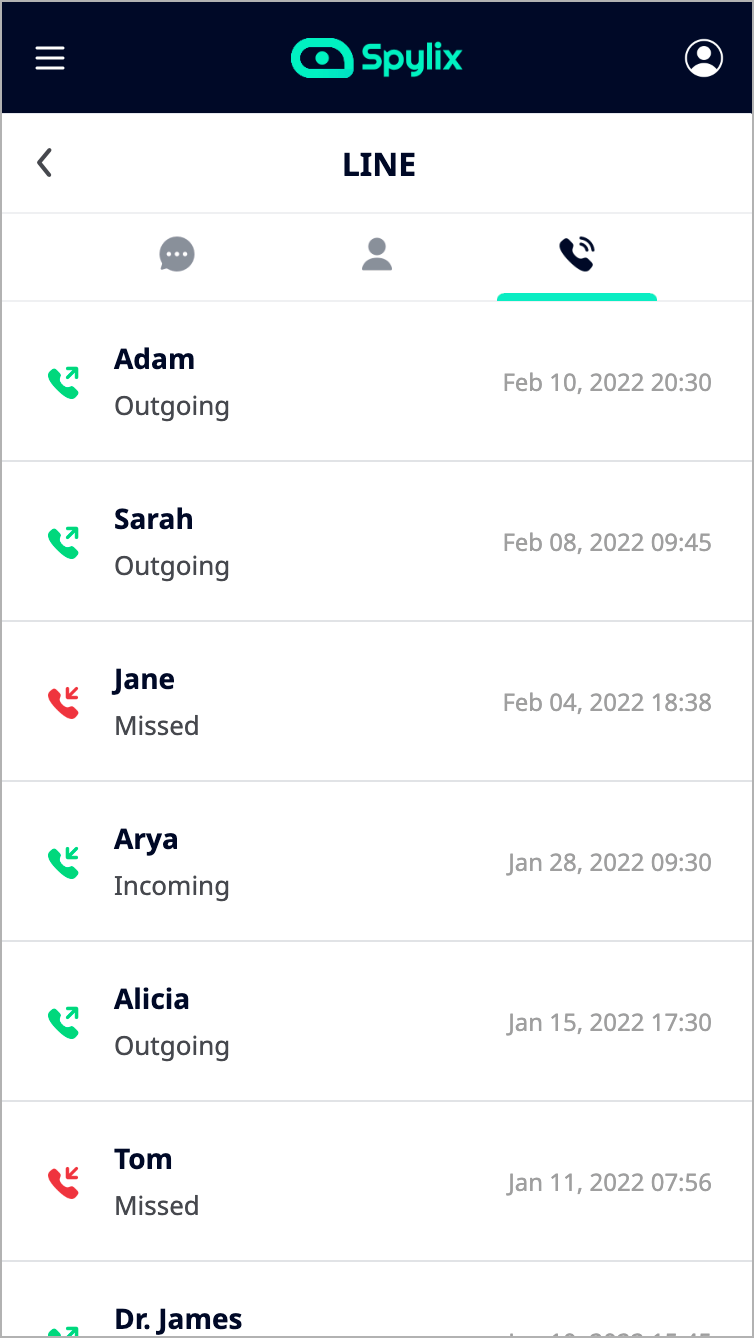Click the outgoing call icon beside Adam
754x1338 pixels.
(x=63, y=382)
